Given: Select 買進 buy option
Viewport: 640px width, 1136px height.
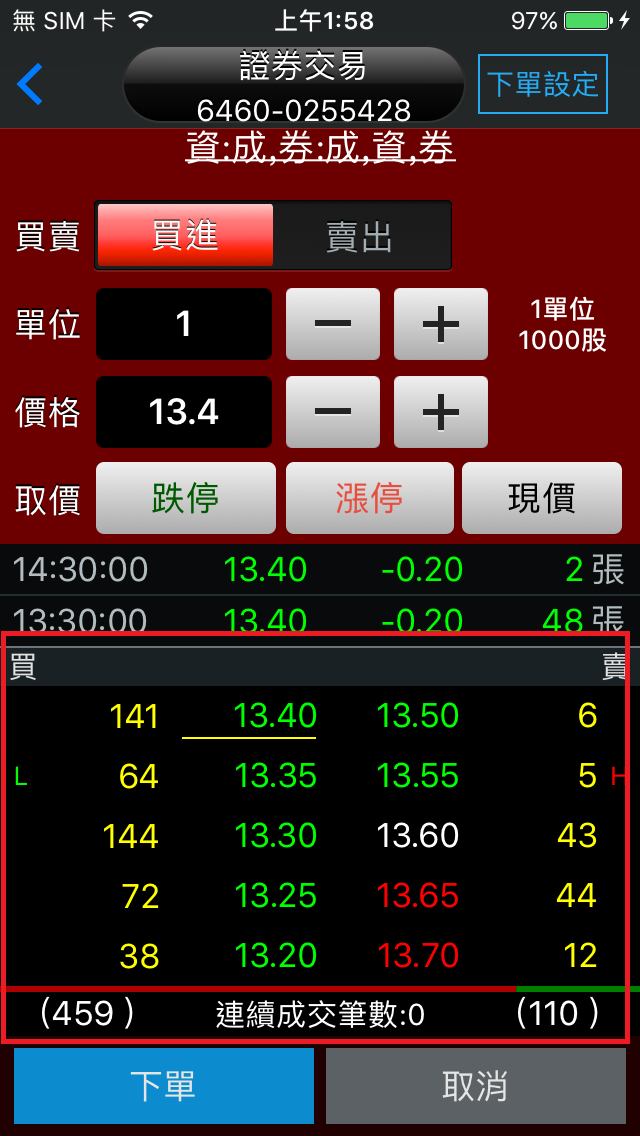Looking at the screenshot, I should point(186,235).
